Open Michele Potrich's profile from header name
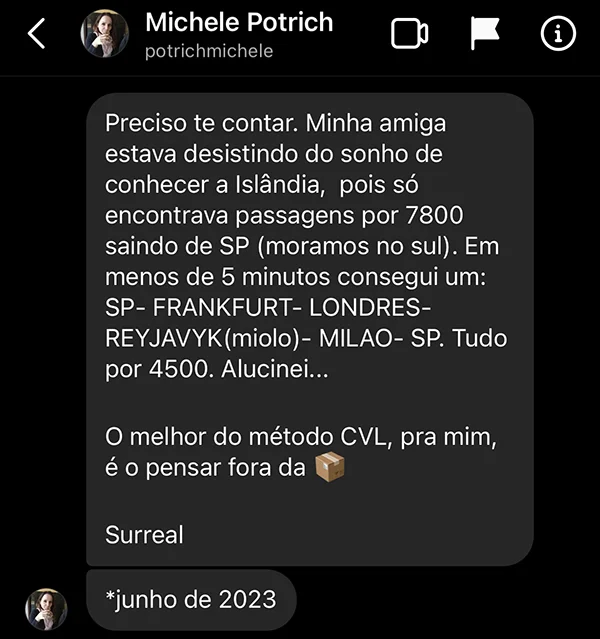The height and width of the screenshot is (639, 600). tap(239, 22)
